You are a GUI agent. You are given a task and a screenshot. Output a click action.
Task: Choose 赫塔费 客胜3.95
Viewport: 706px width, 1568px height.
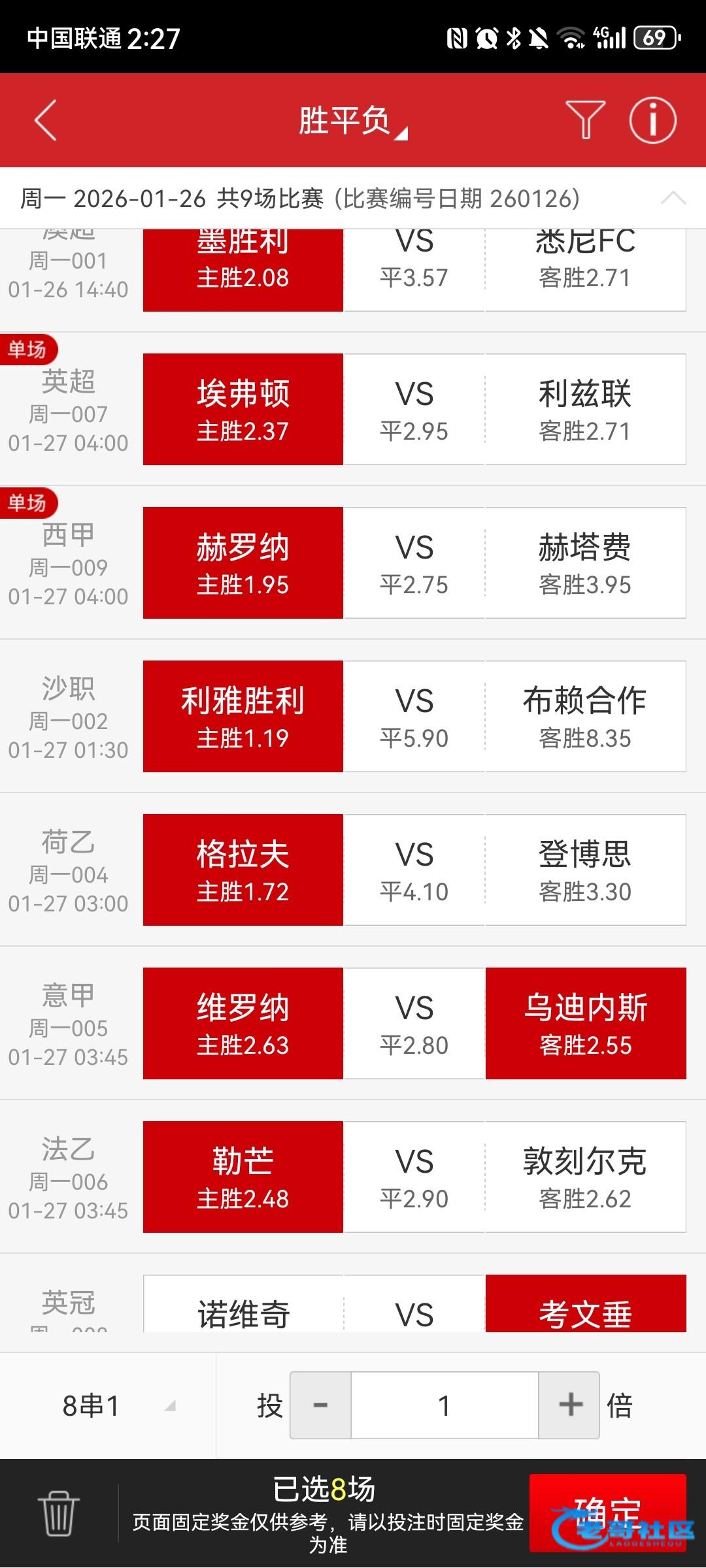point(585,563)
